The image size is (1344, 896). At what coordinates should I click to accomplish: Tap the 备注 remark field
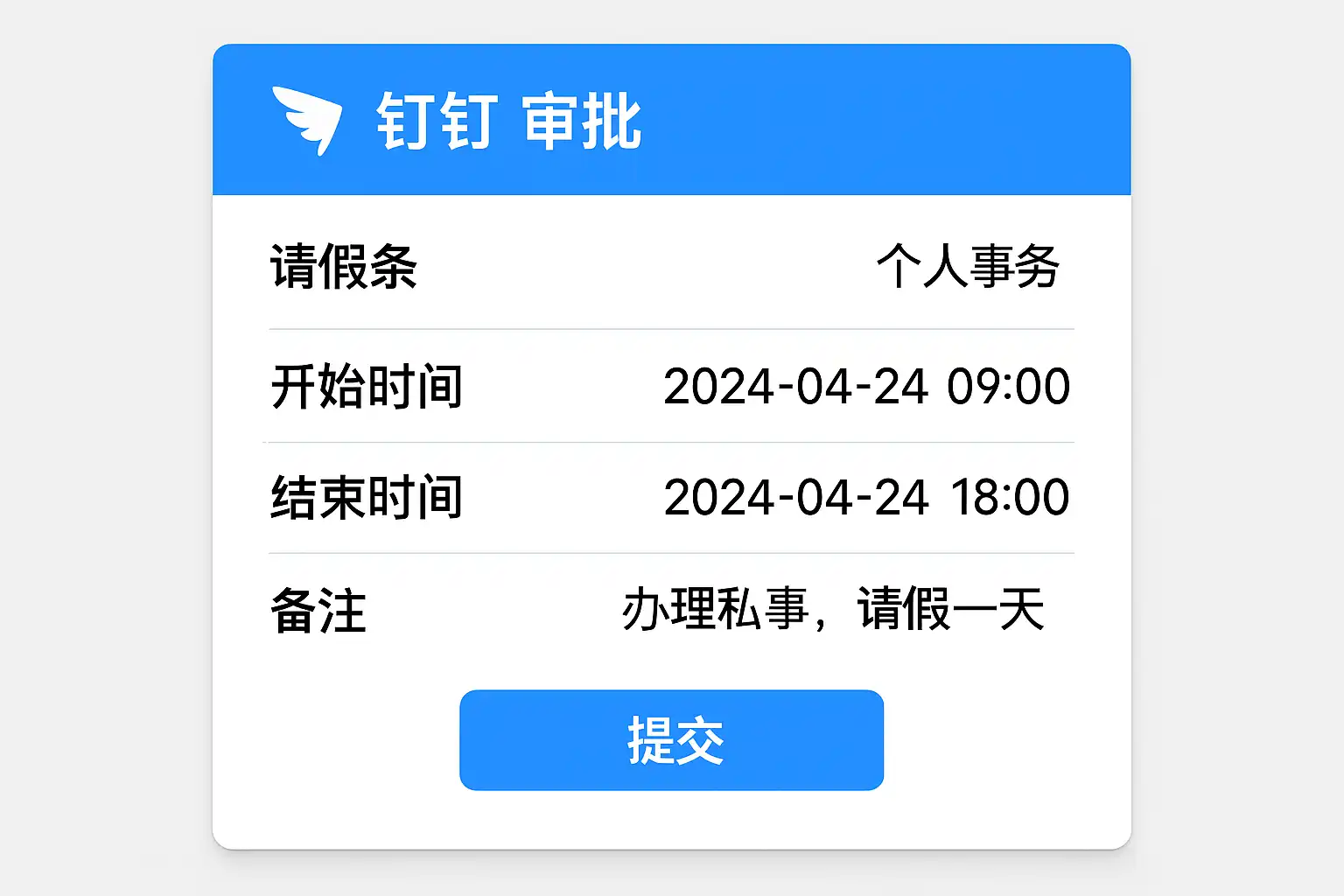click(832, 610)
